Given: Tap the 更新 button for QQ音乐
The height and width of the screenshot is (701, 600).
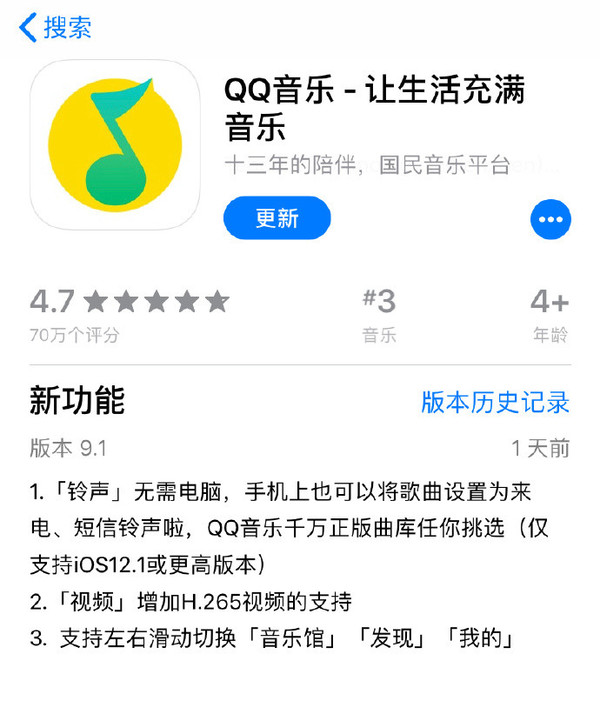Looking at the screenshot, I should coord(277,218).
